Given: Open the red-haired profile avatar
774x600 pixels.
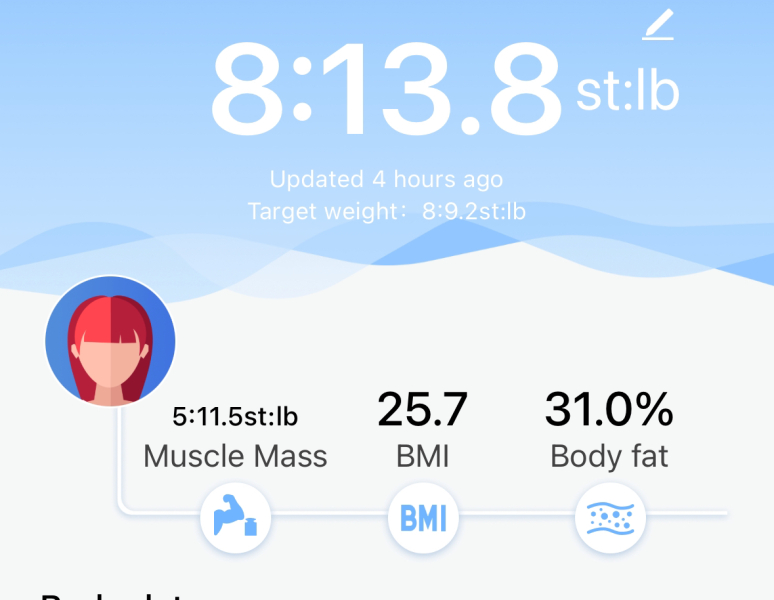Looking at the screenshot, I should 110,342.
